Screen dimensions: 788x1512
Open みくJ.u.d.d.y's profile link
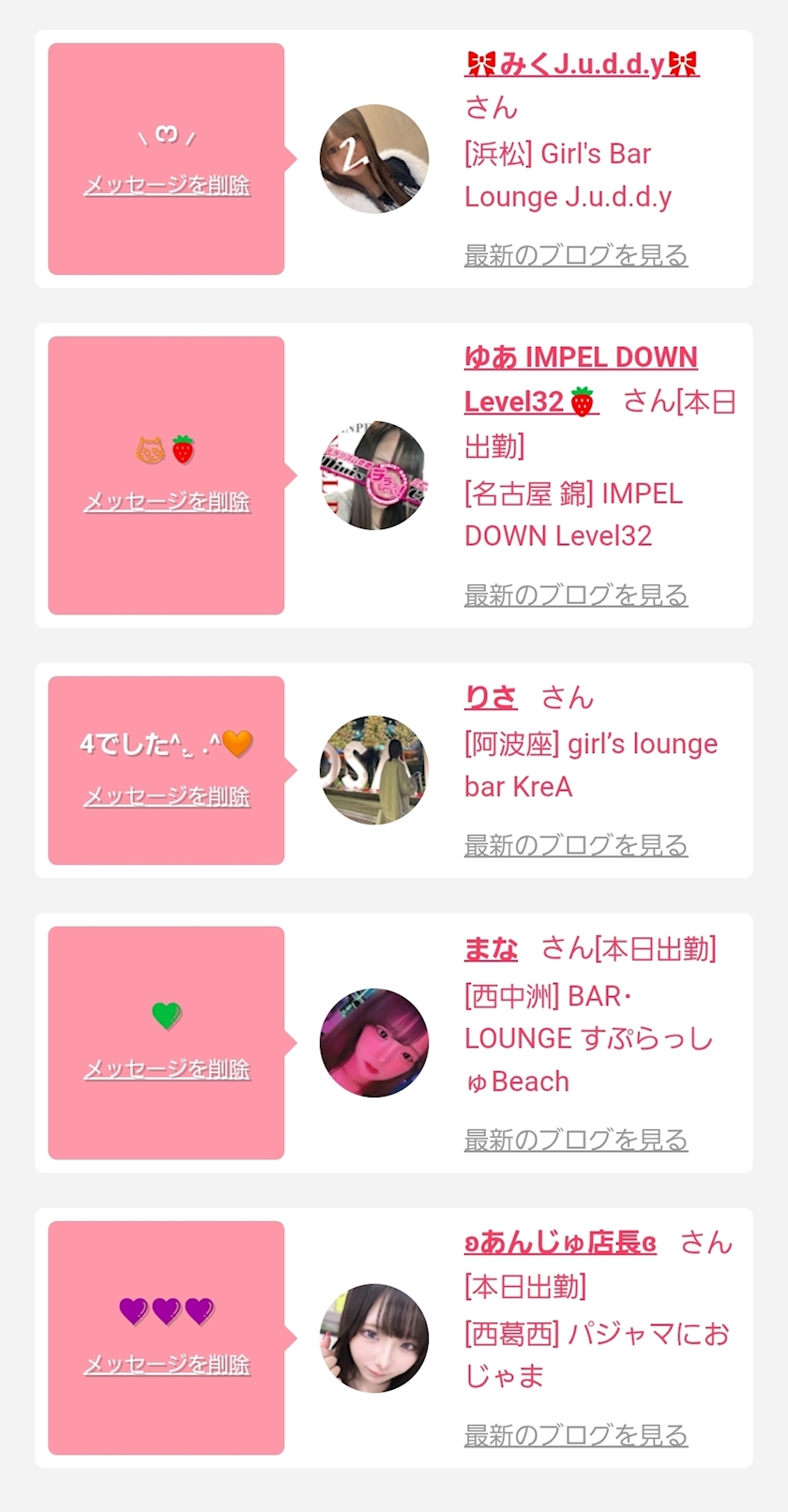pyautogui.click(x=582, y=64)
